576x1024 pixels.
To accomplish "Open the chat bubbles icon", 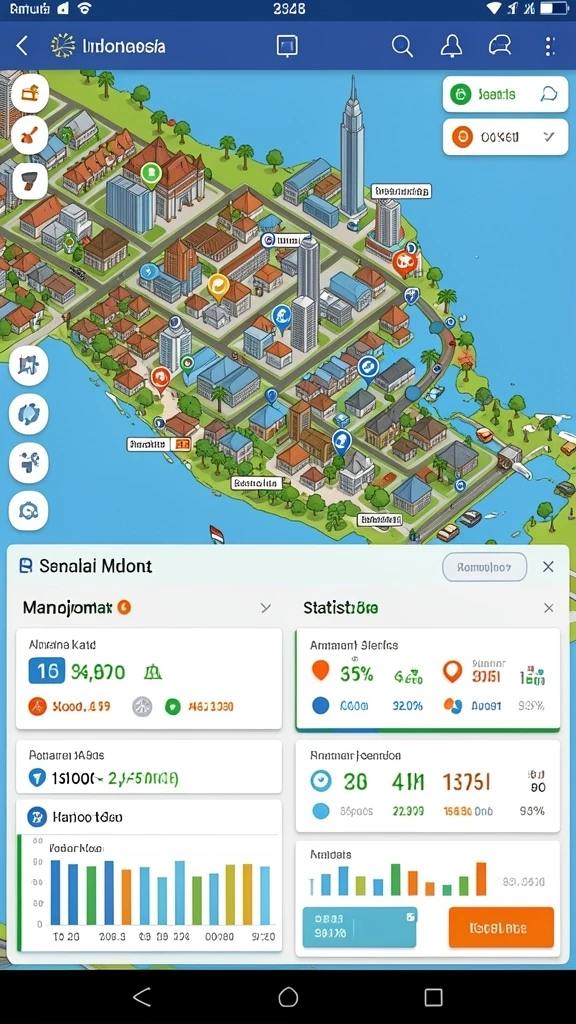I will click(500, 46).
